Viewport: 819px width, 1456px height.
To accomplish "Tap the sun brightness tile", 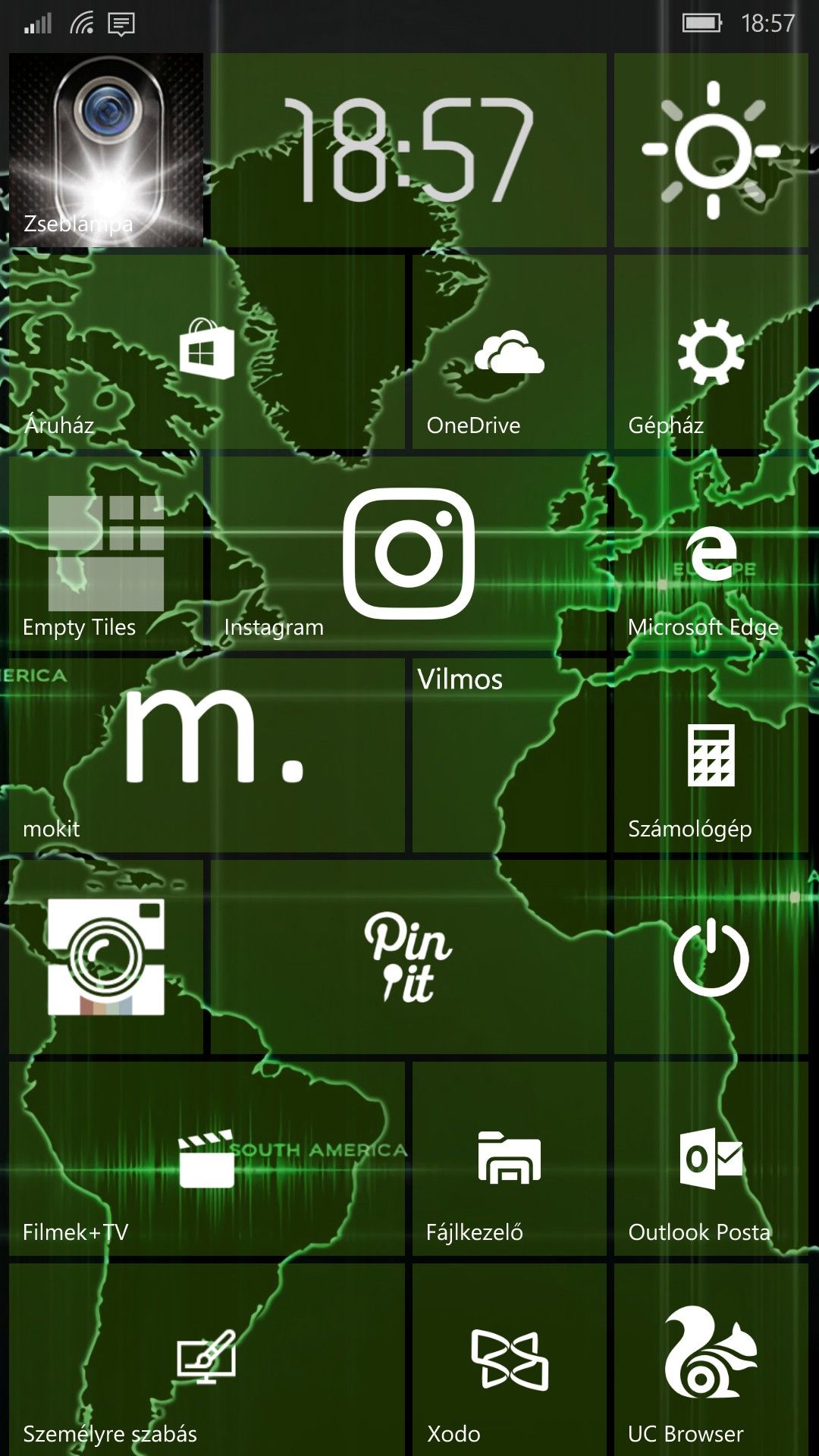I will pos(711,150).
